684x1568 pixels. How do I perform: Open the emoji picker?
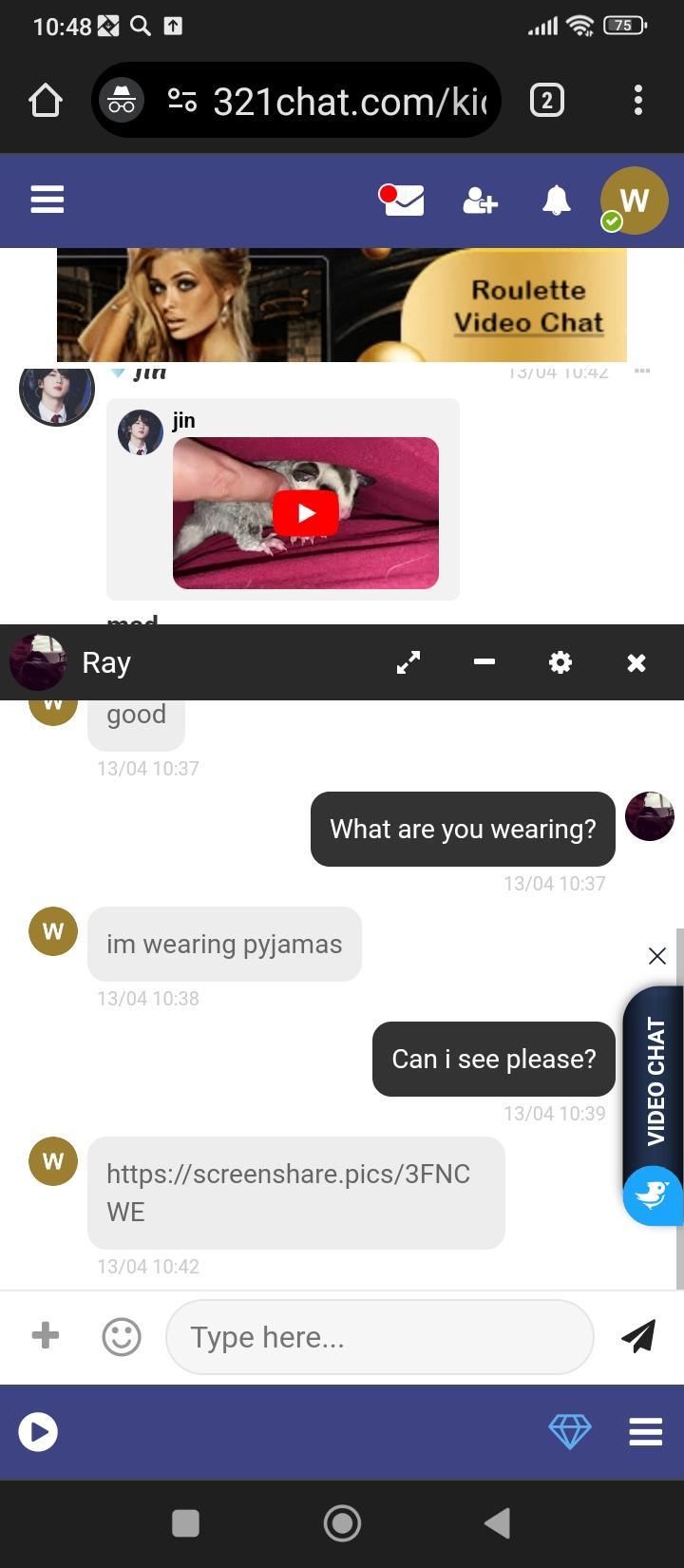122,1337
